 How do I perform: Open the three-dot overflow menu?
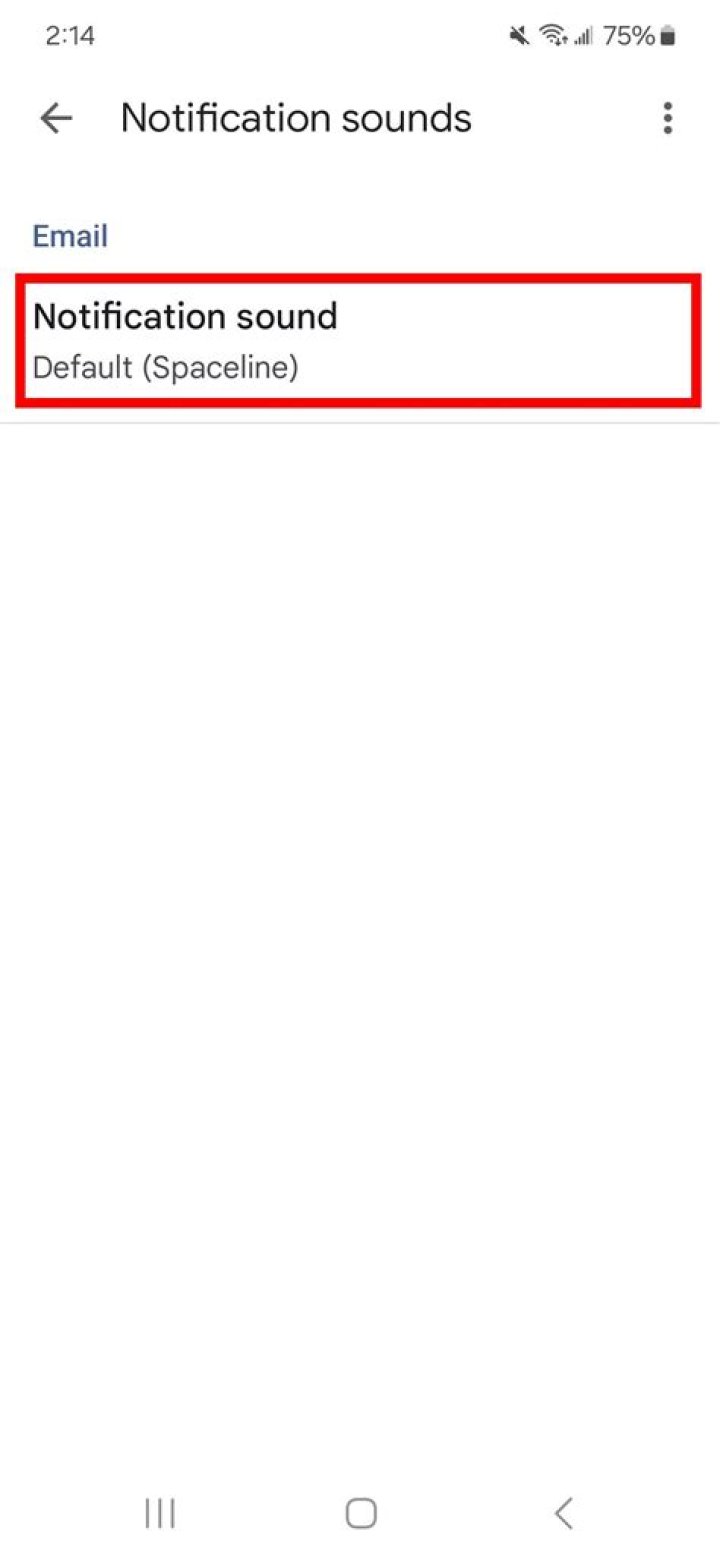click(x=667, y=119)
